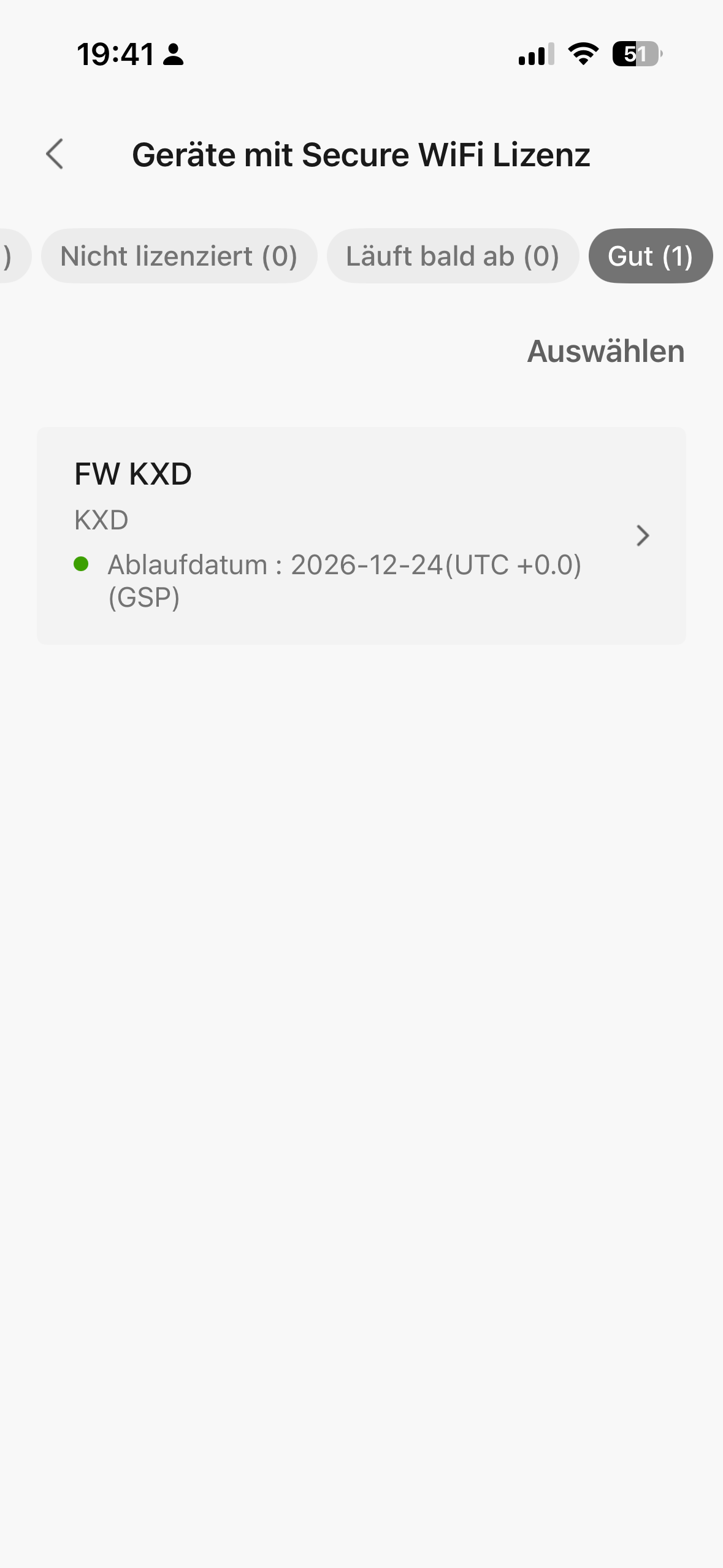Open the FW KXD device card
The height and width of the screenshot is (1568, 723).
[361, 536]
